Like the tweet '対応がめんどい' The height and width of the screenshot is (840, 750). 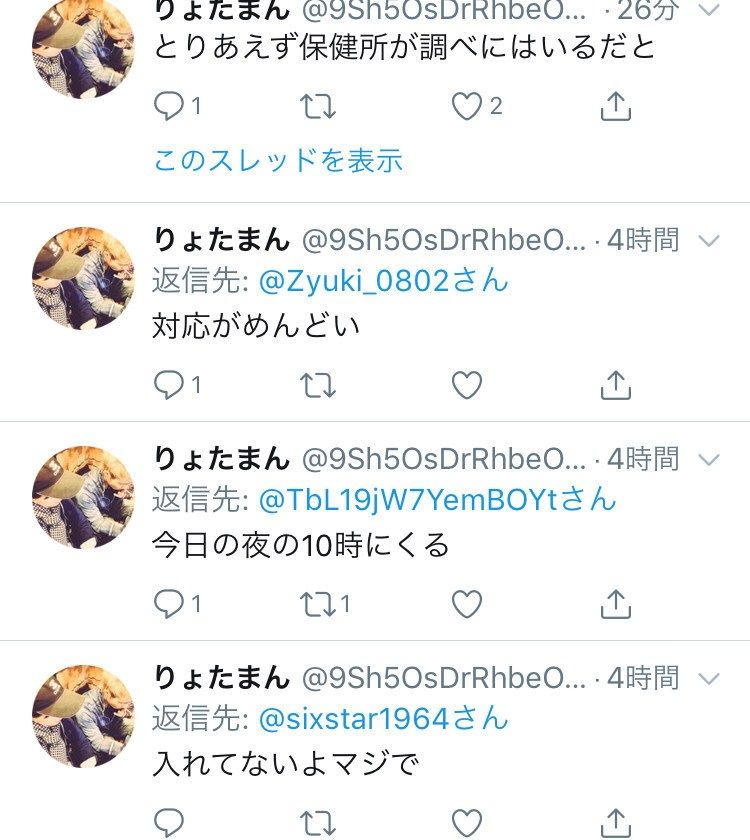click(467, 384)
